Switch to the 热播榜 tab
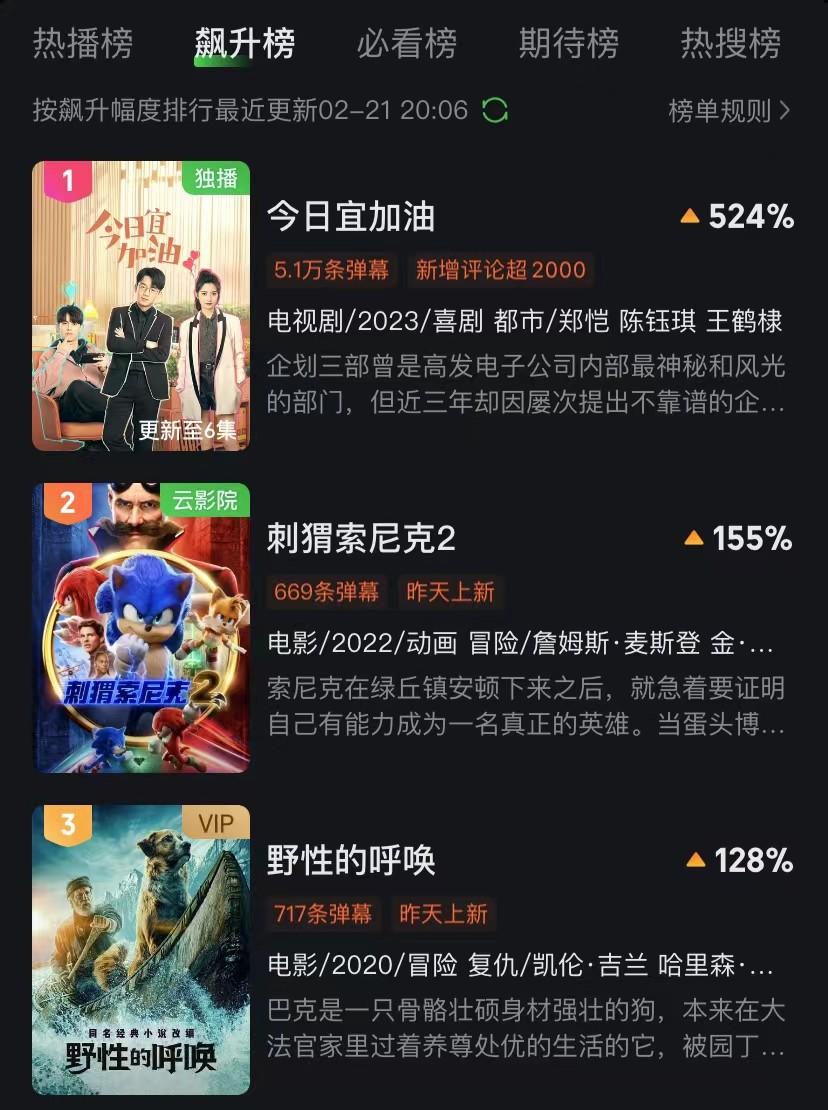The image size is (828, 1110). (x=84, y=45)
